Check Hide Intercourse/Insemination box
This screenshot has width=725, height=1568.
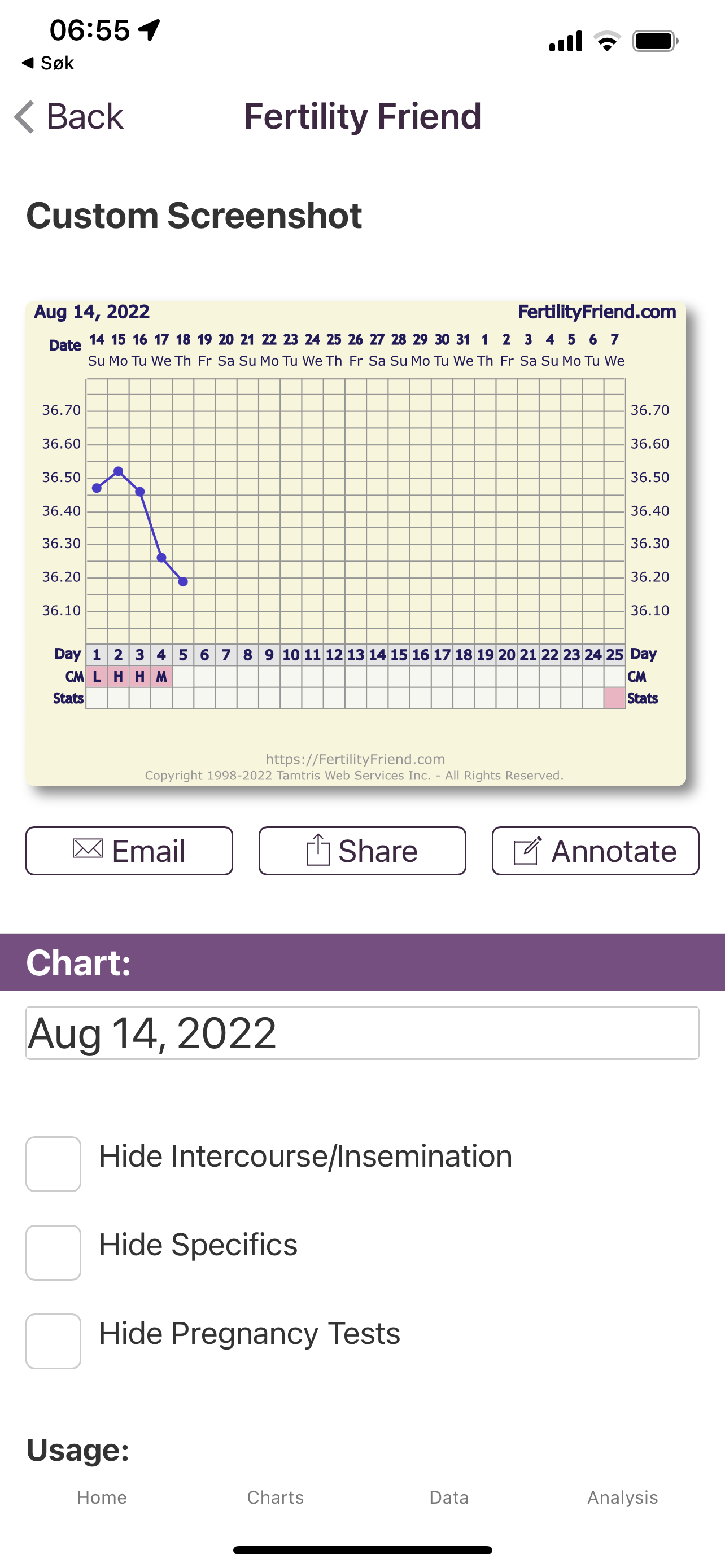click(54, 1163)
